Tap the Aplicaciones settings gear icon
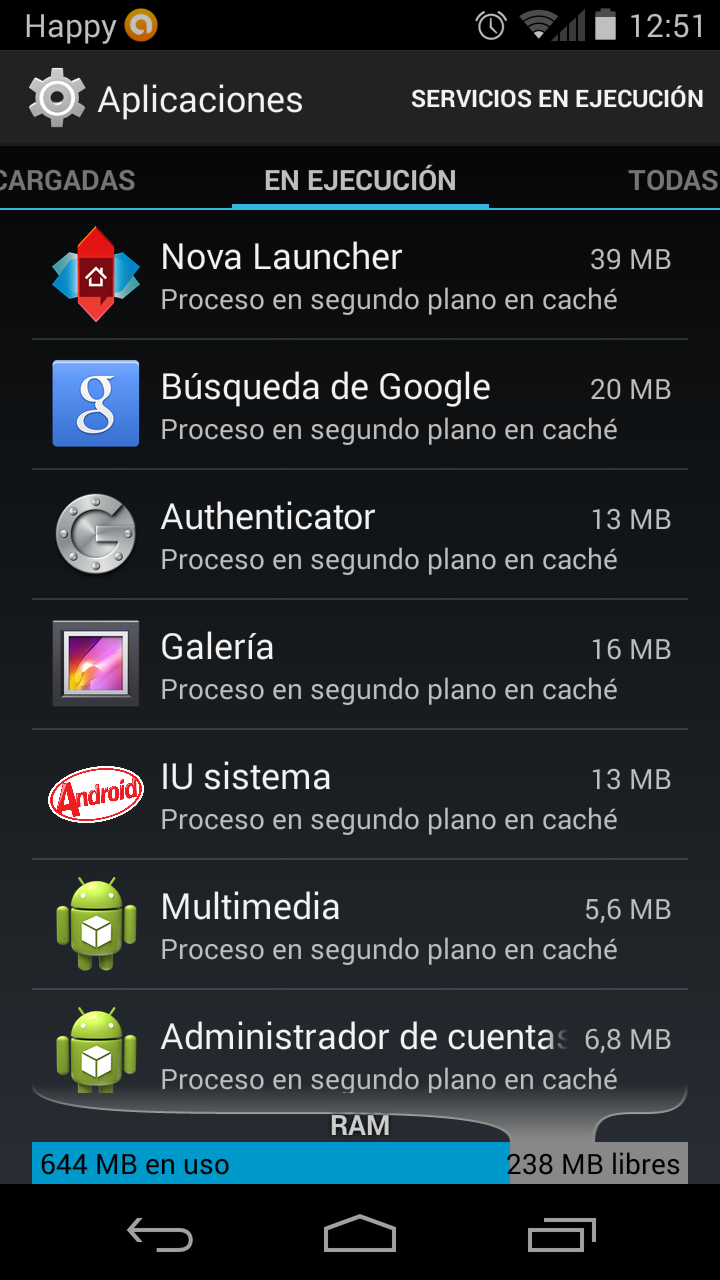Viewport: 720px width, 1280px height. pos(56,98)
